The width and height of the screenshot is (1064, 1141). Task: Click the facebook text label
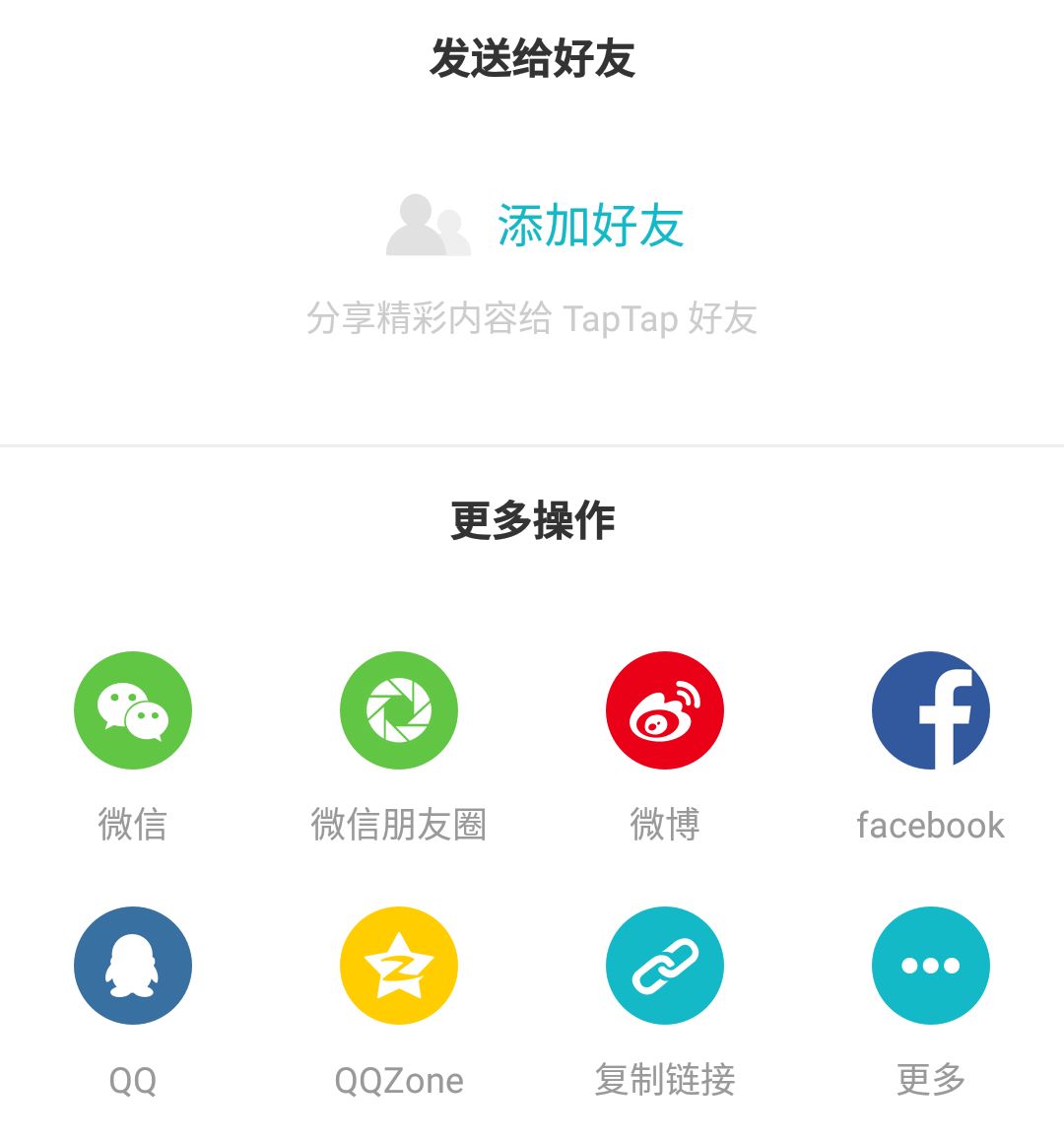(931, 828)
